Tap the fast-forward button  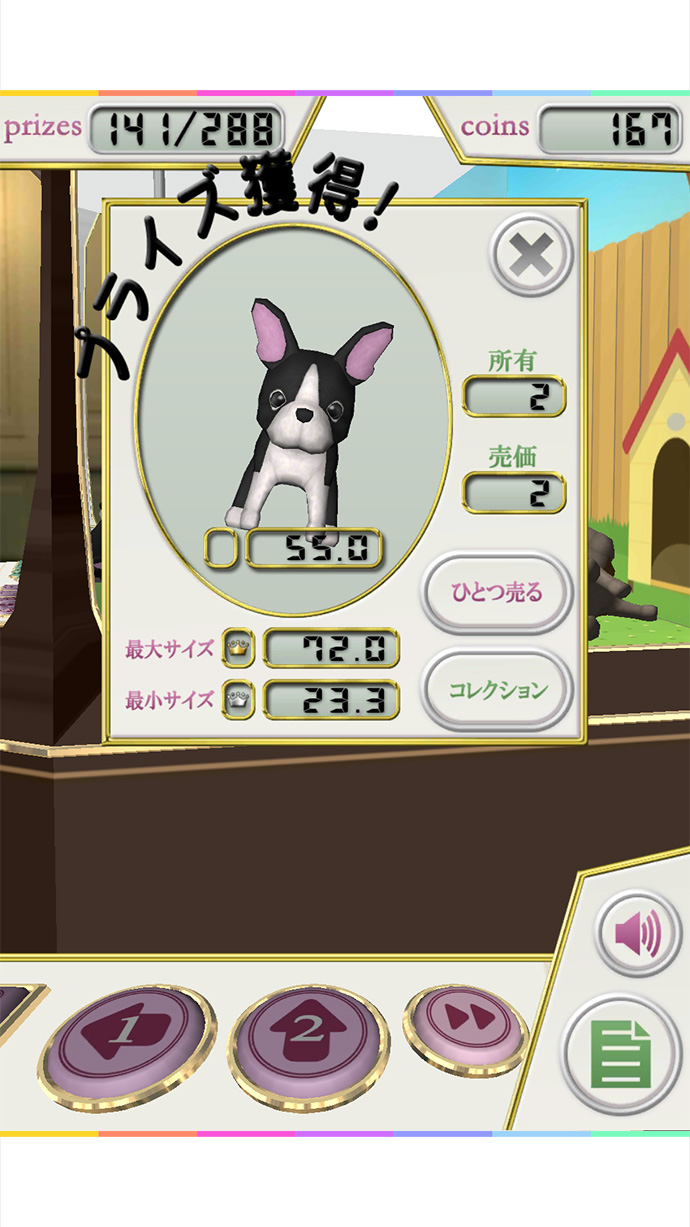pyautogui.click(x=465, y=1020)
